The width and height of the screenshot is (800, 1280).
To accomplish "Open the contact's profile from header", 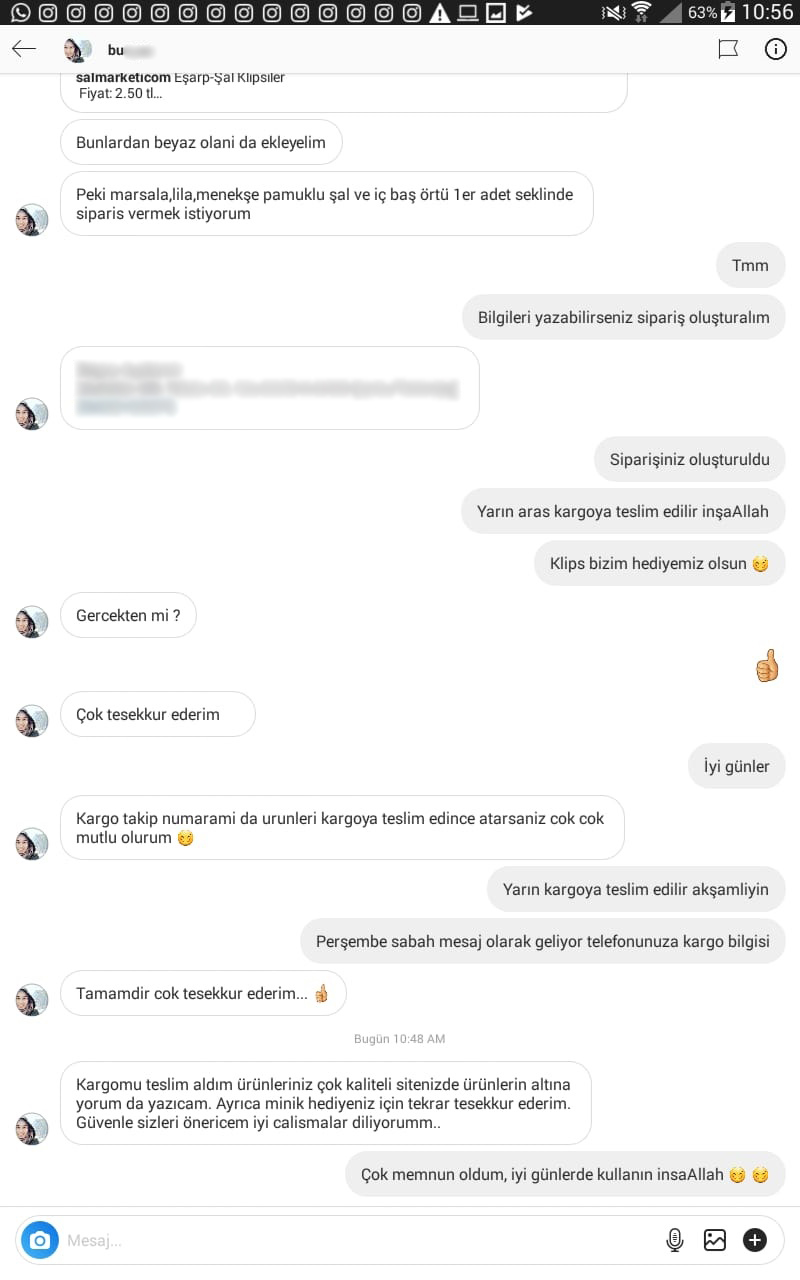I will click(x=110, y=50).
